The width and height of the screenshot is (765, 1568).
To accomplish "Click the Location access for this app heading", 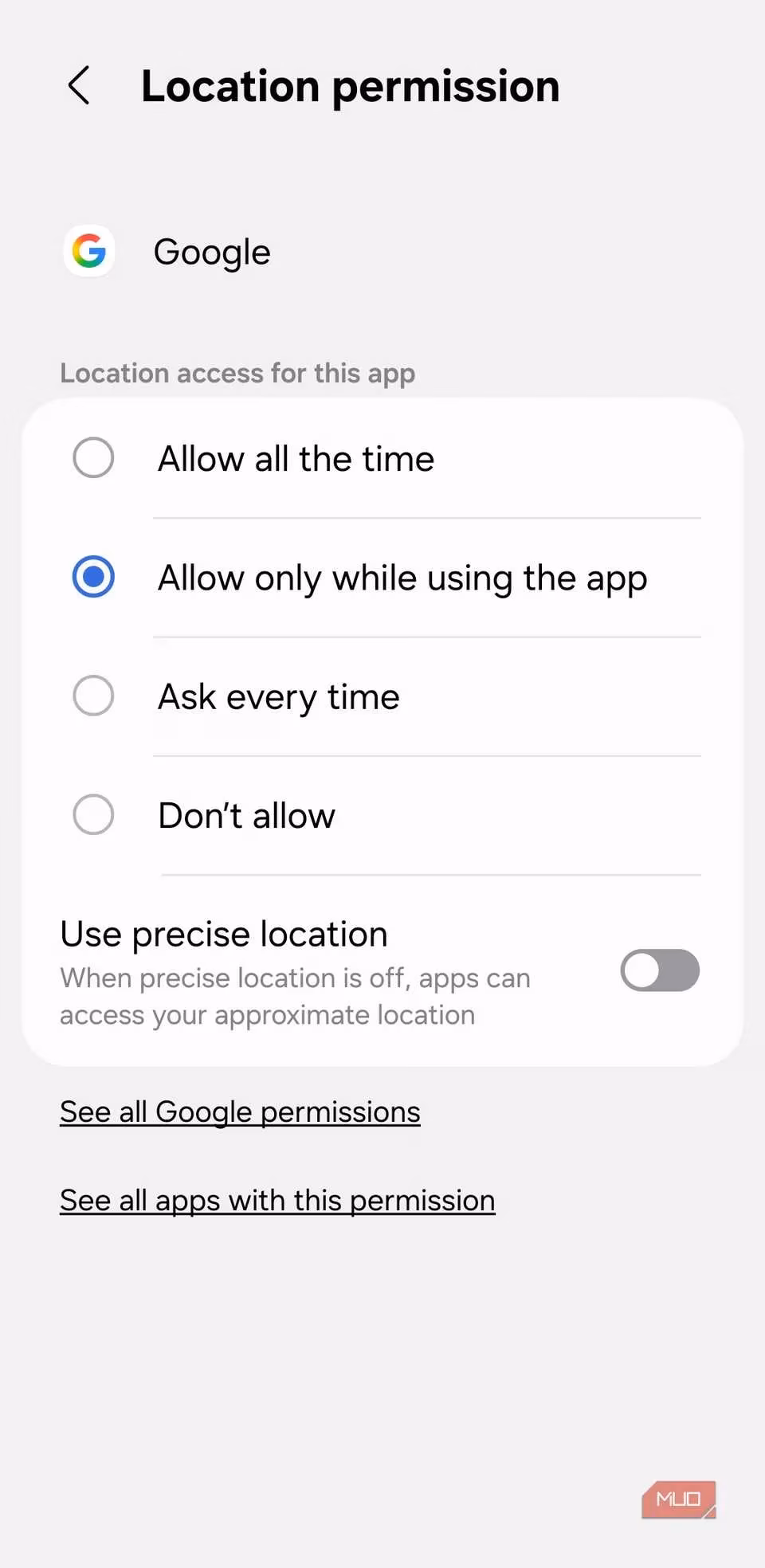I will pos(237,372).
